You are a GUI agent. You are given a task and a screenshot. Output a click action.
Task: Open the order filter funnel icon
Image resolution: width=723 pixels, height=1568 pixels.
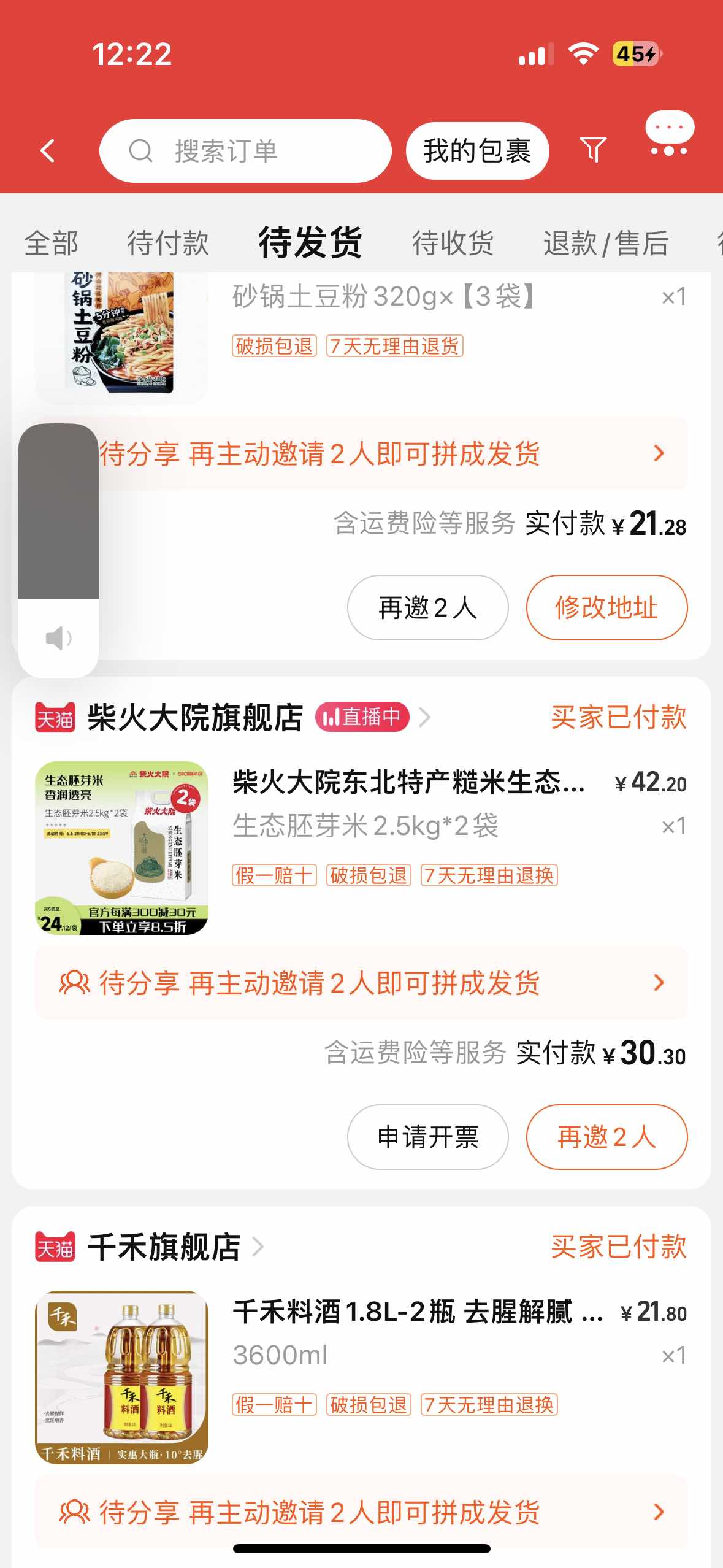[593, 150]
